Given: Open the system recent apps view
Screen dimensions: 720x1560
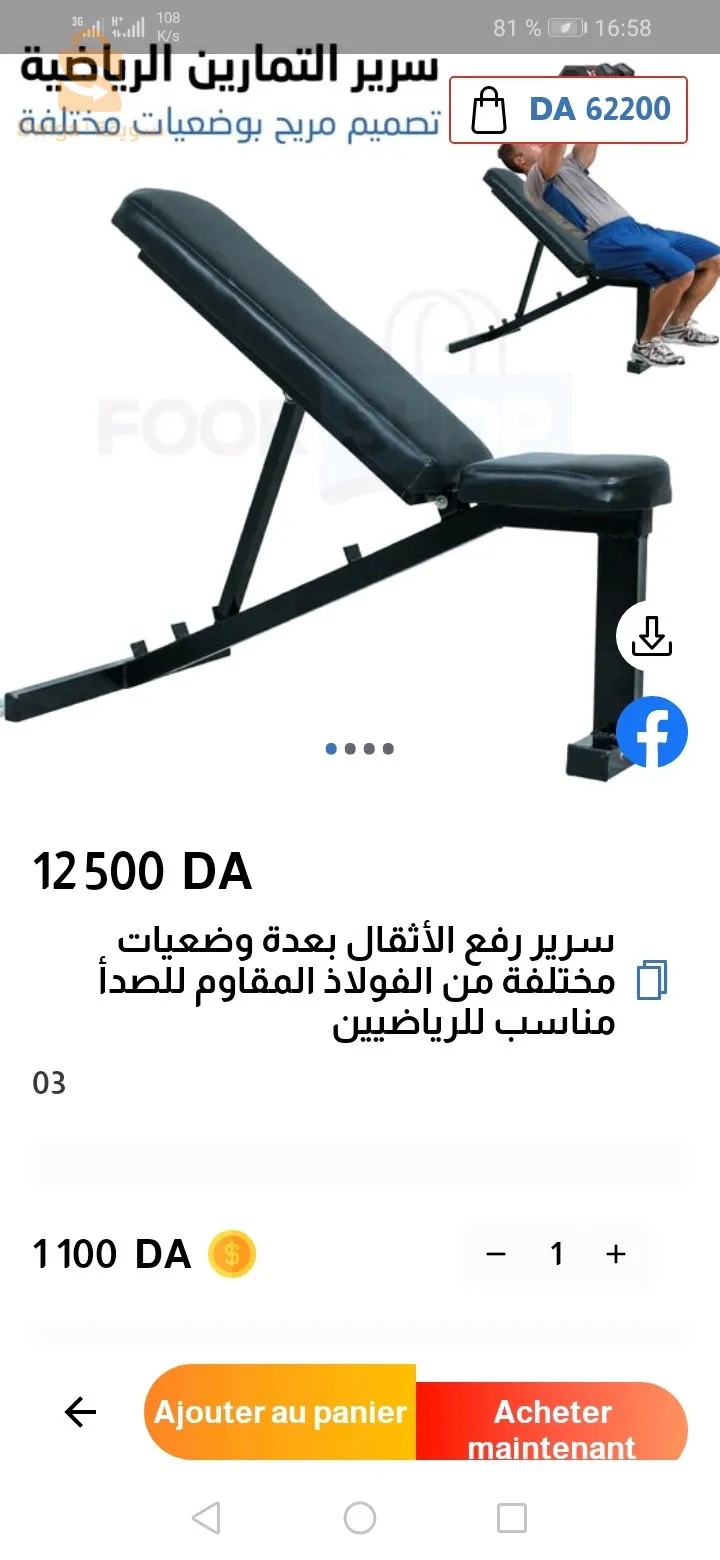Looking at the screenshot, I should [511, 1518].
